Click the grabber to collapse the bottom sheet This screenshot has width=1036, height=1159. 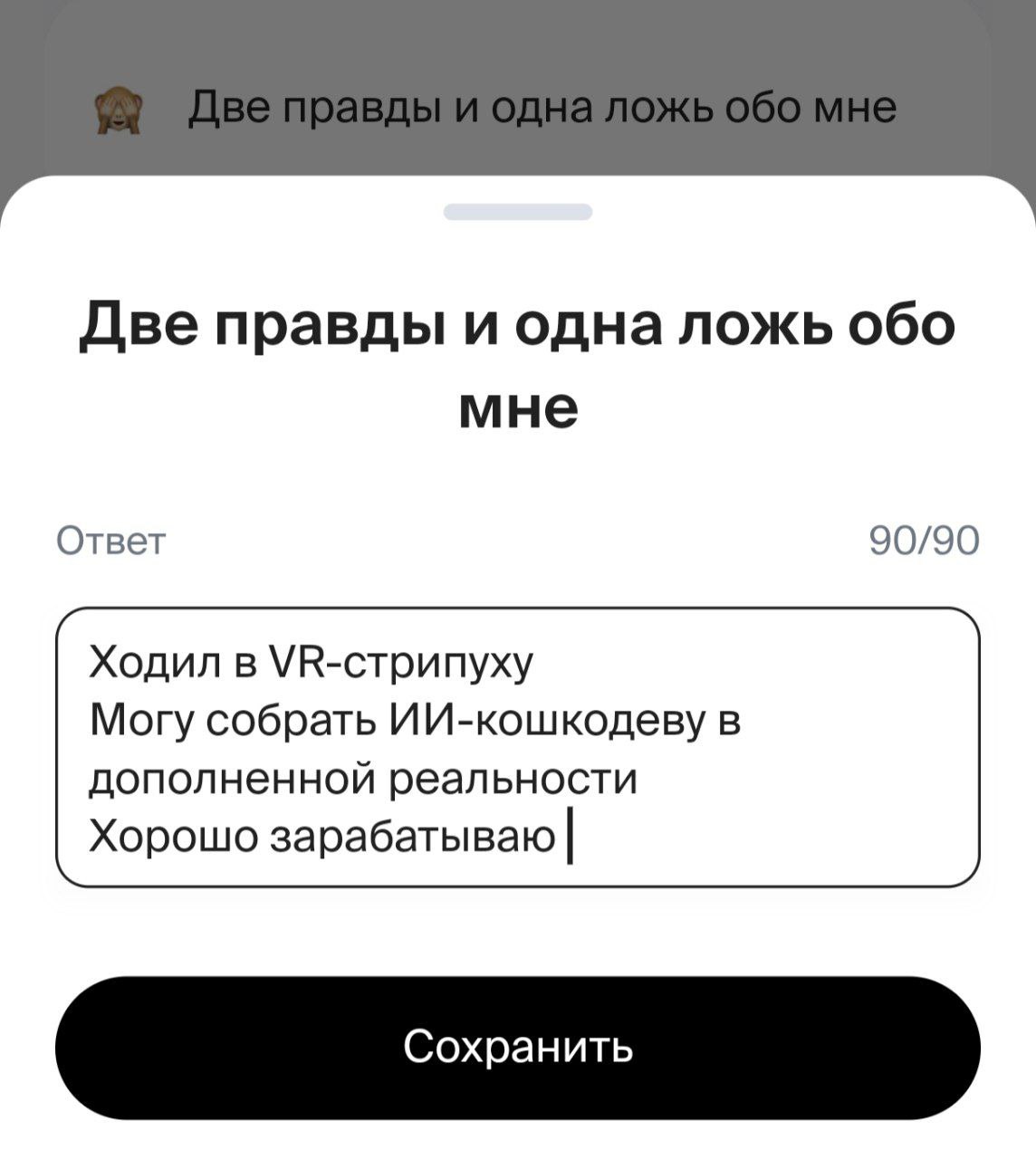pos(518,211)
